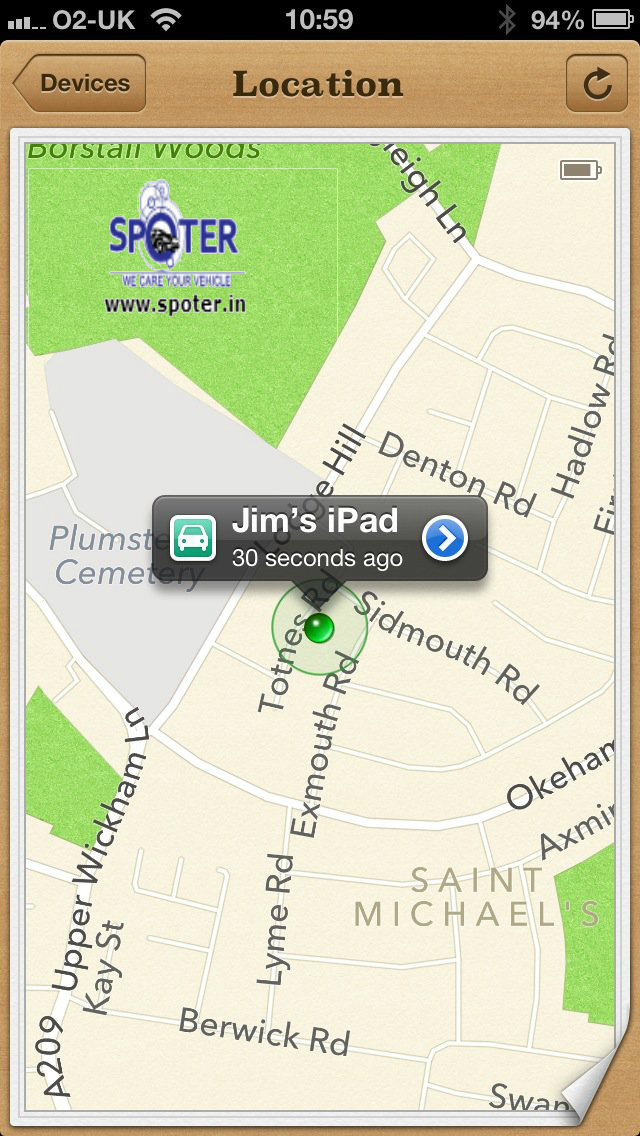The width and height of the screenshot is (640, 1136).
Task: Get driving directions to Jim's iPad
Action: pyautogui.click(x=193, y=539)
